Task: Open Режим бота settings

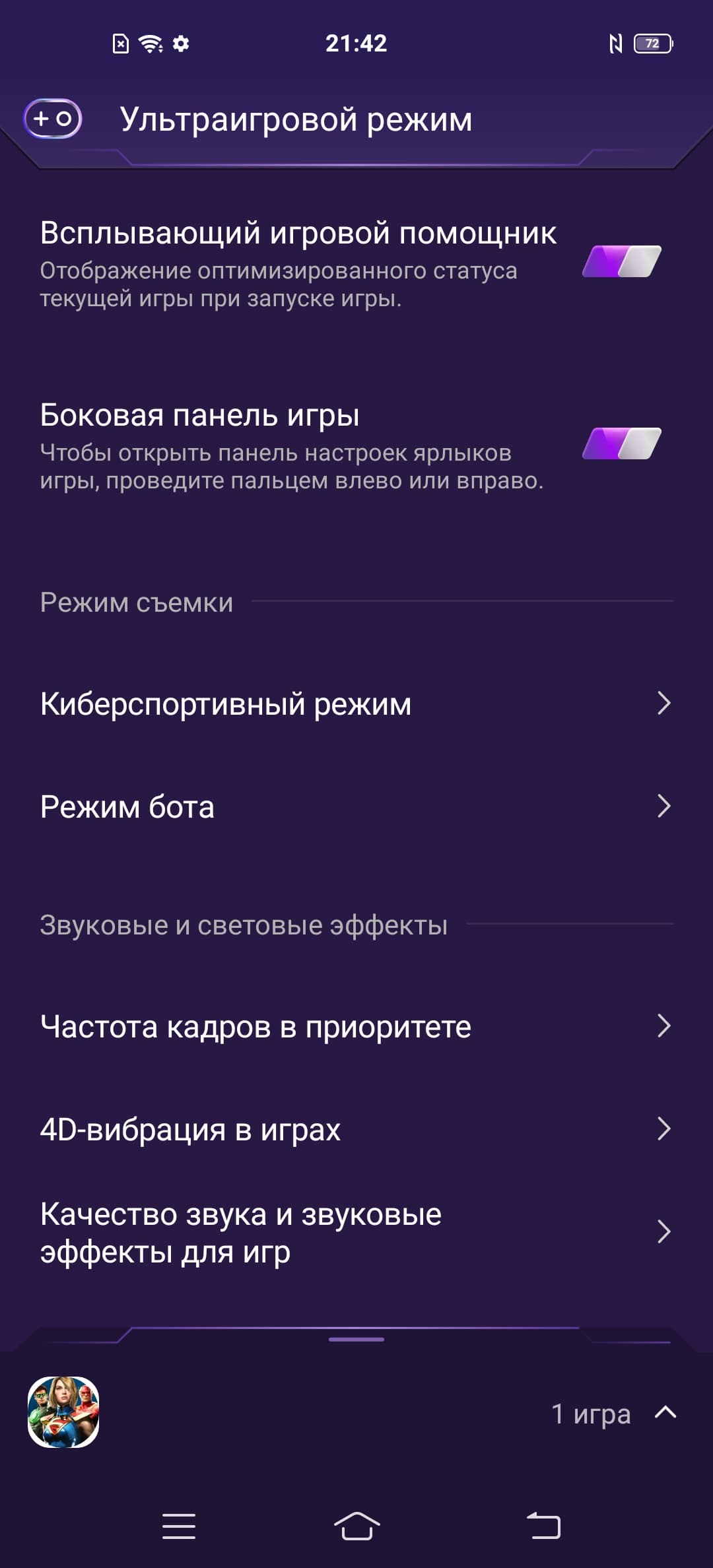Action: coord(356,806)
